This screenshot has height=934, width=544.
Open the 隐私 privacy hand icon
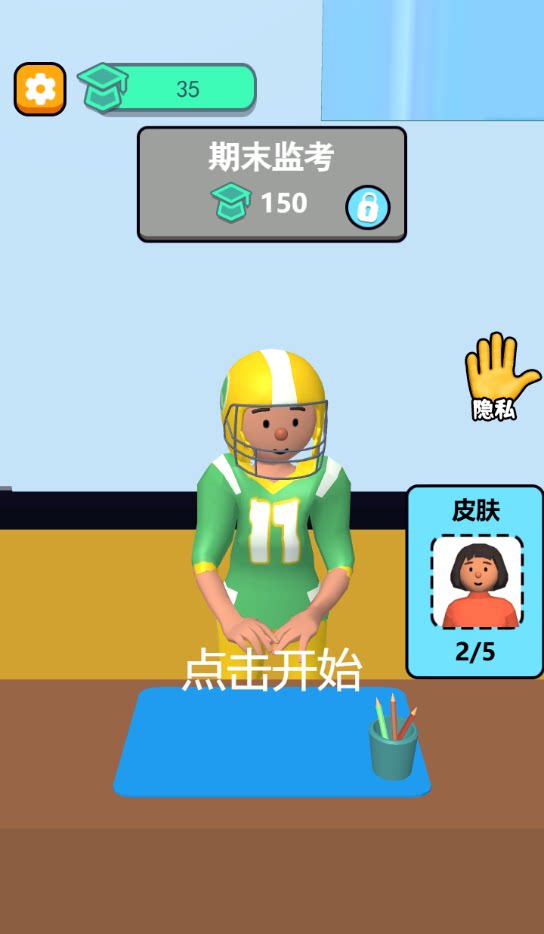tap(502, 376)
